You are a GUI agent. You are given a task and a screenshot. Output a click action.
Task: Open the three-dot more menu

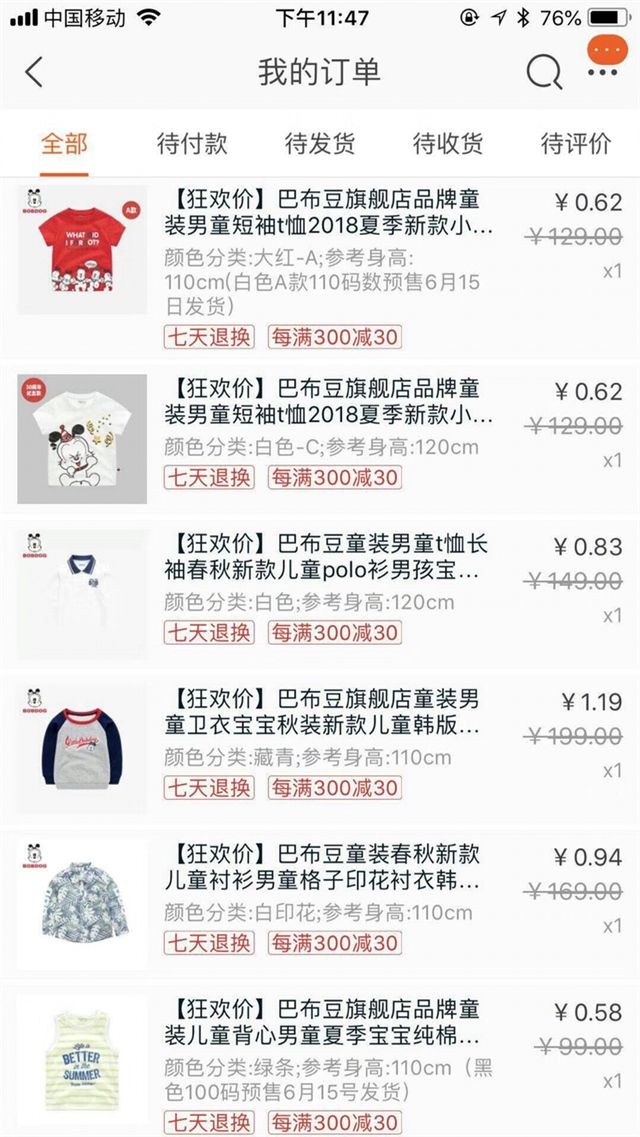(603, 72)
